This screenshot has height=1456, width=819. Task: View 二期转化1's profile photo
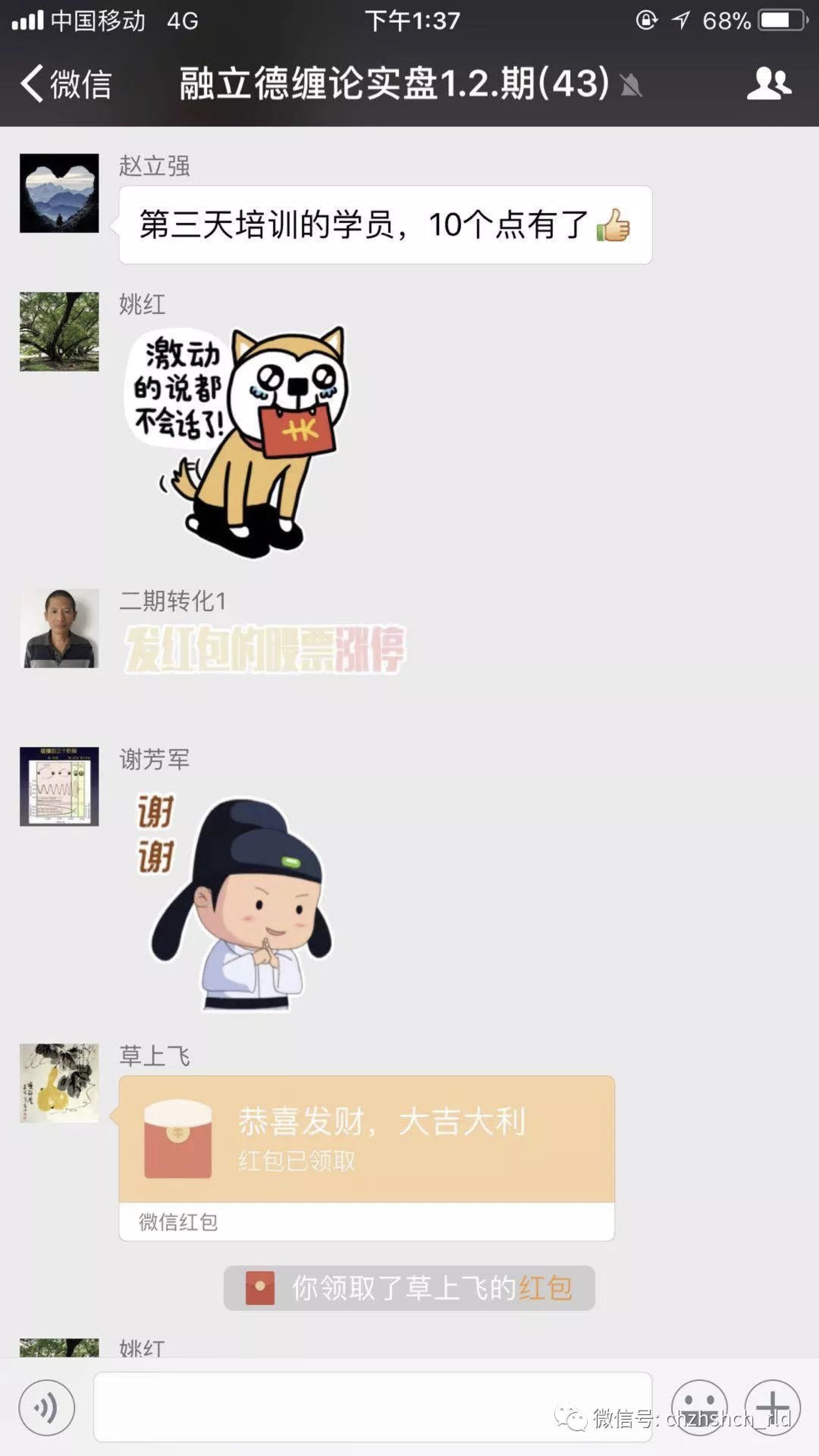pyautogui.click(x=60, y=629)
